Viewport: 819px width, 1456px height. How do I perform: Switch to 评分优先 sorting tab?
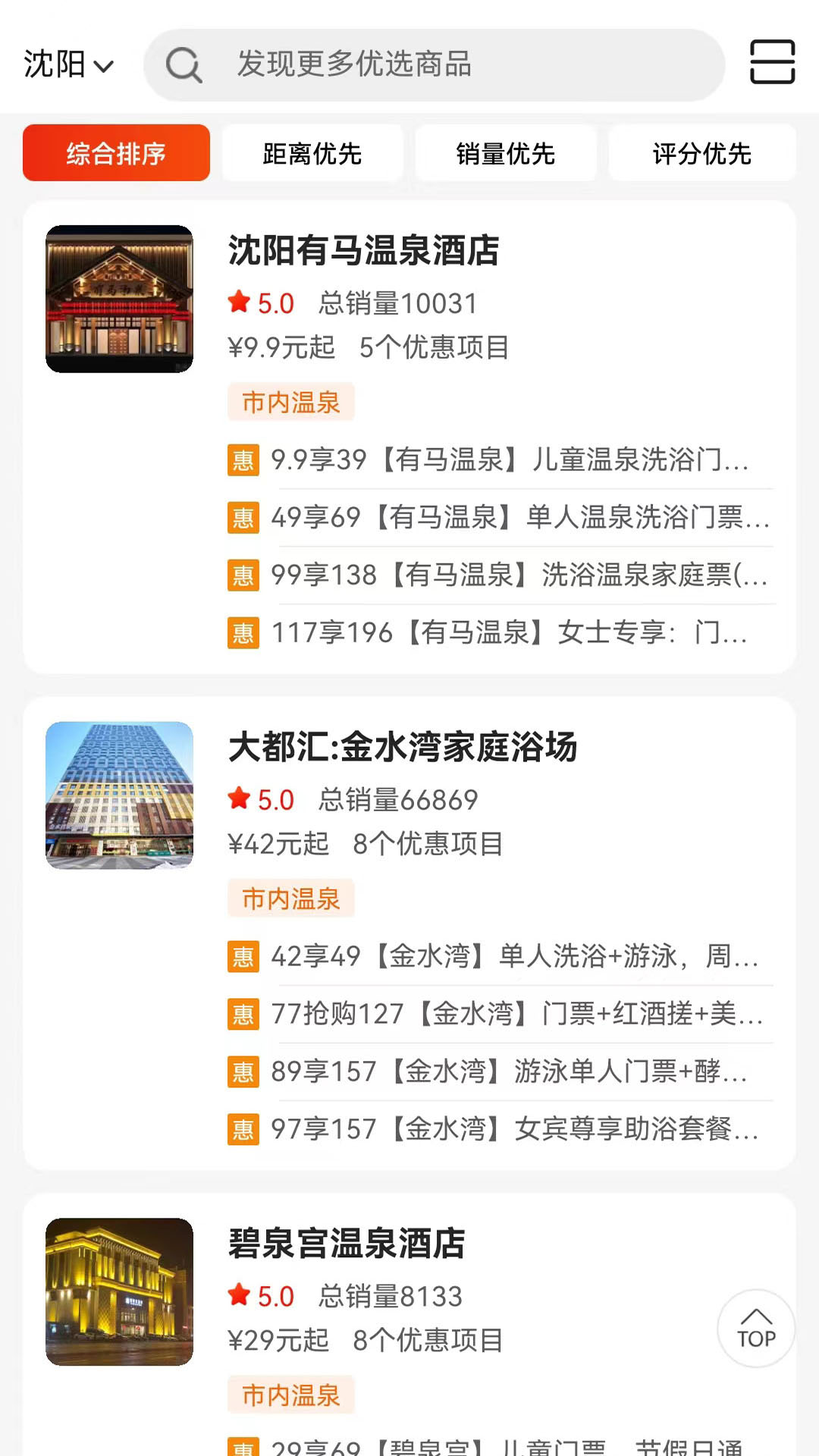tap(701, 152)
